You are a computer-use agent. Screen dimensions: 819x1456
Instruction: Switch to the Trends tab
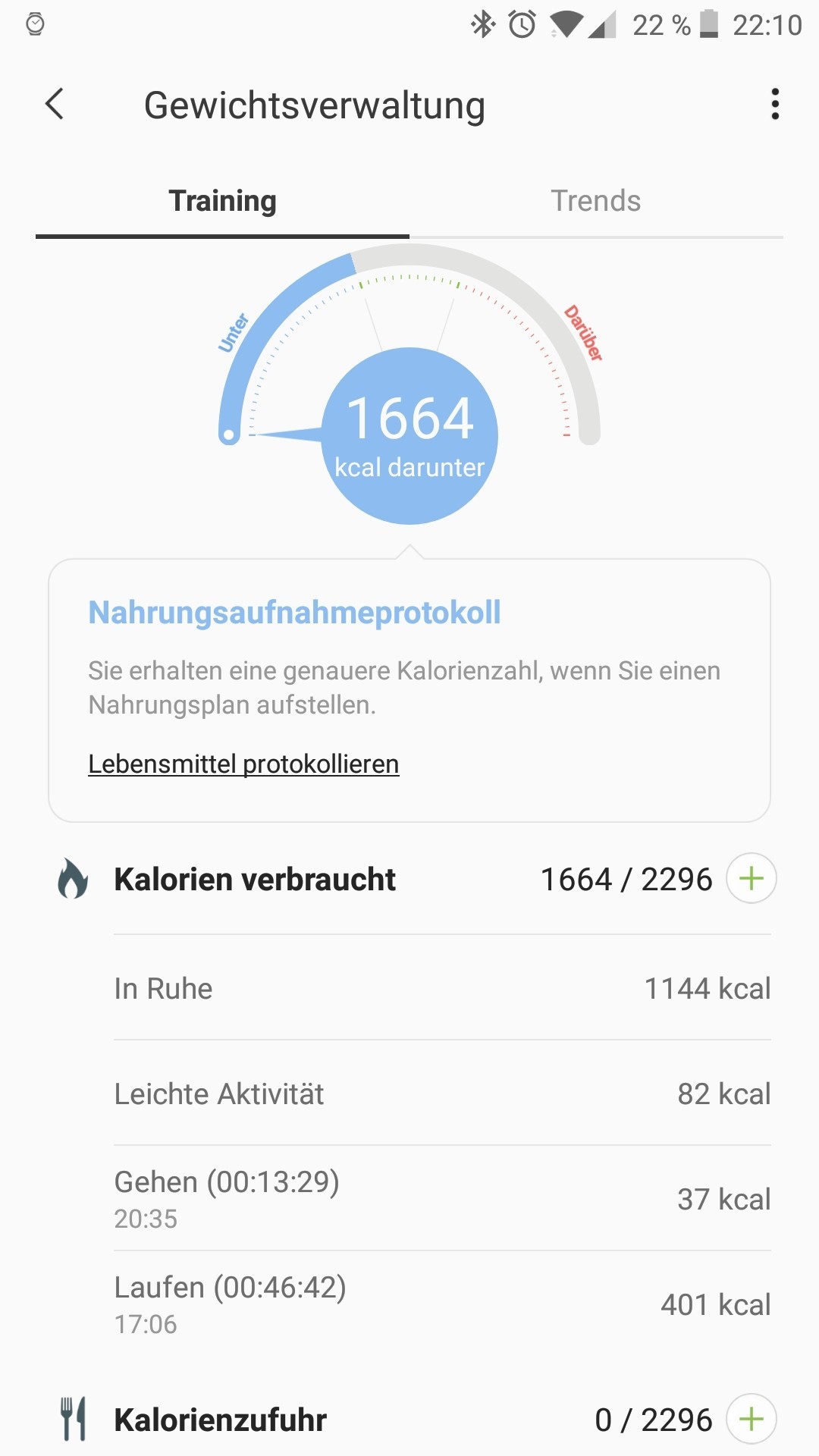click(x=595, y=201)
